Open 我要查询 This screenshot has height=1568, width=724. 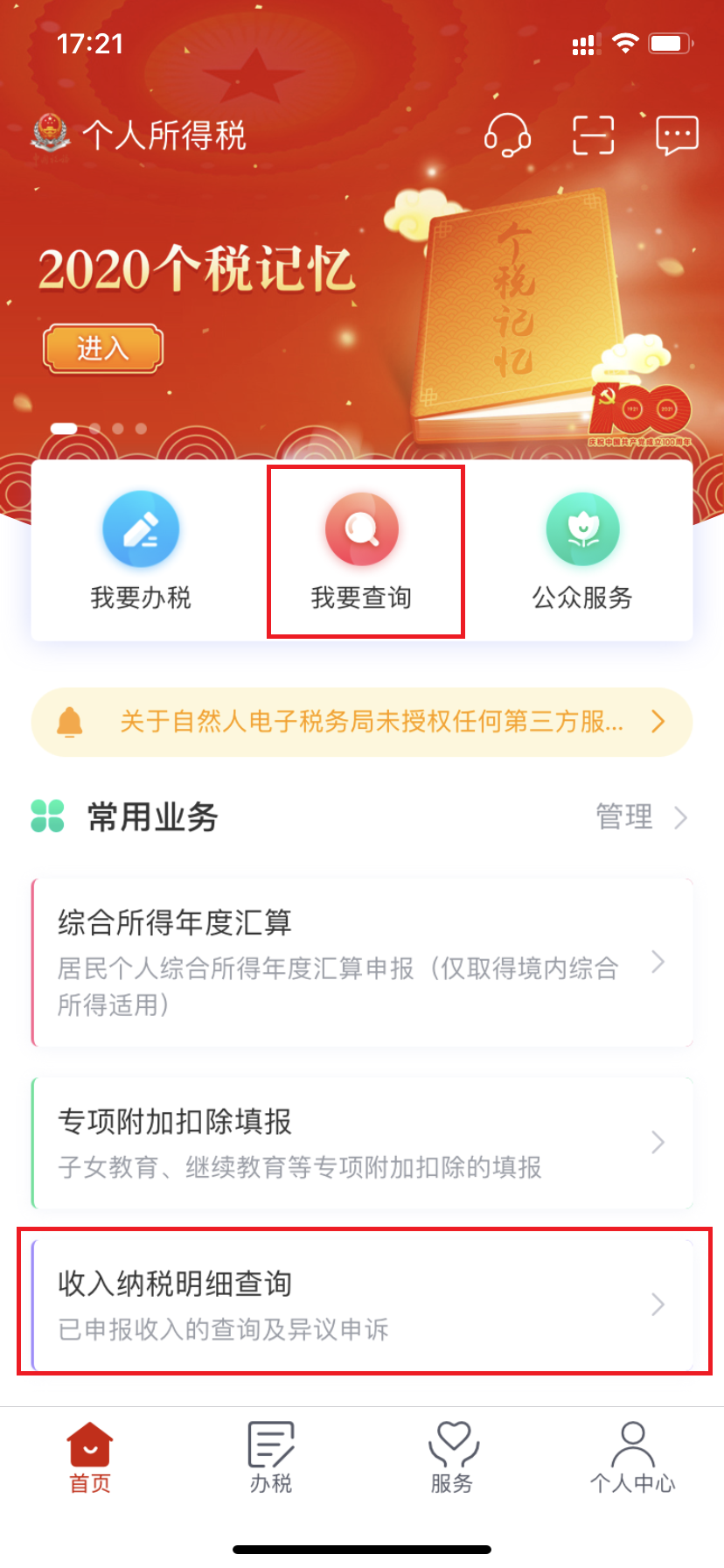pyautogui.click(x=362, y=551)
